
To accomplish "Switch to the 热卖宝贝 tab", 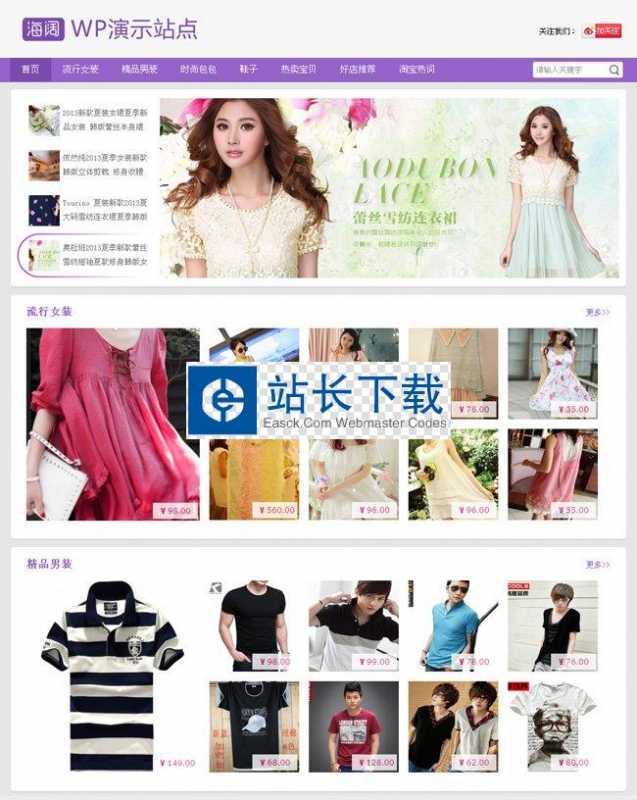I will point(298,70).
